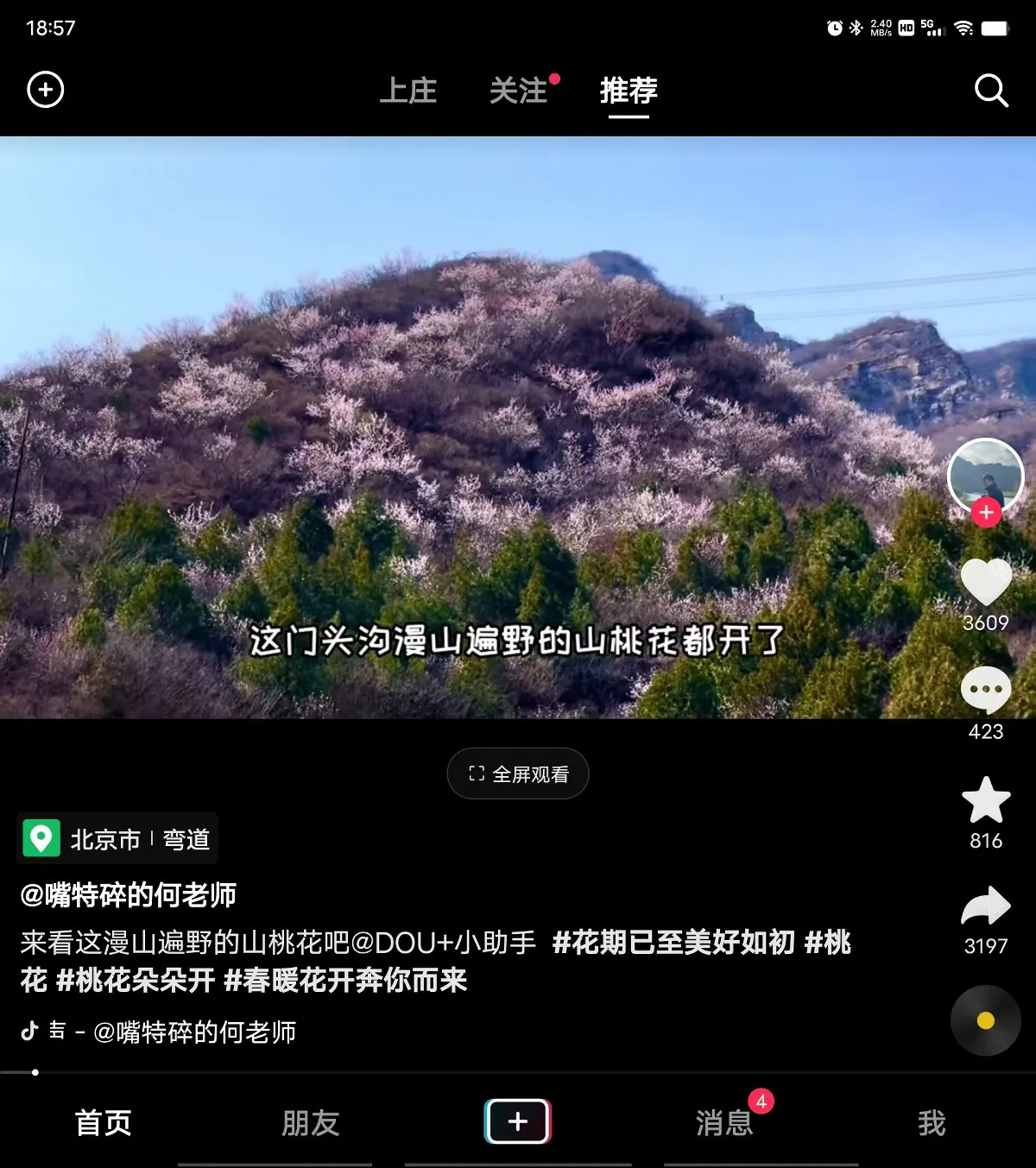Tap the plus circle icon top left
1036x1168 pixels.
coord(46,90)
